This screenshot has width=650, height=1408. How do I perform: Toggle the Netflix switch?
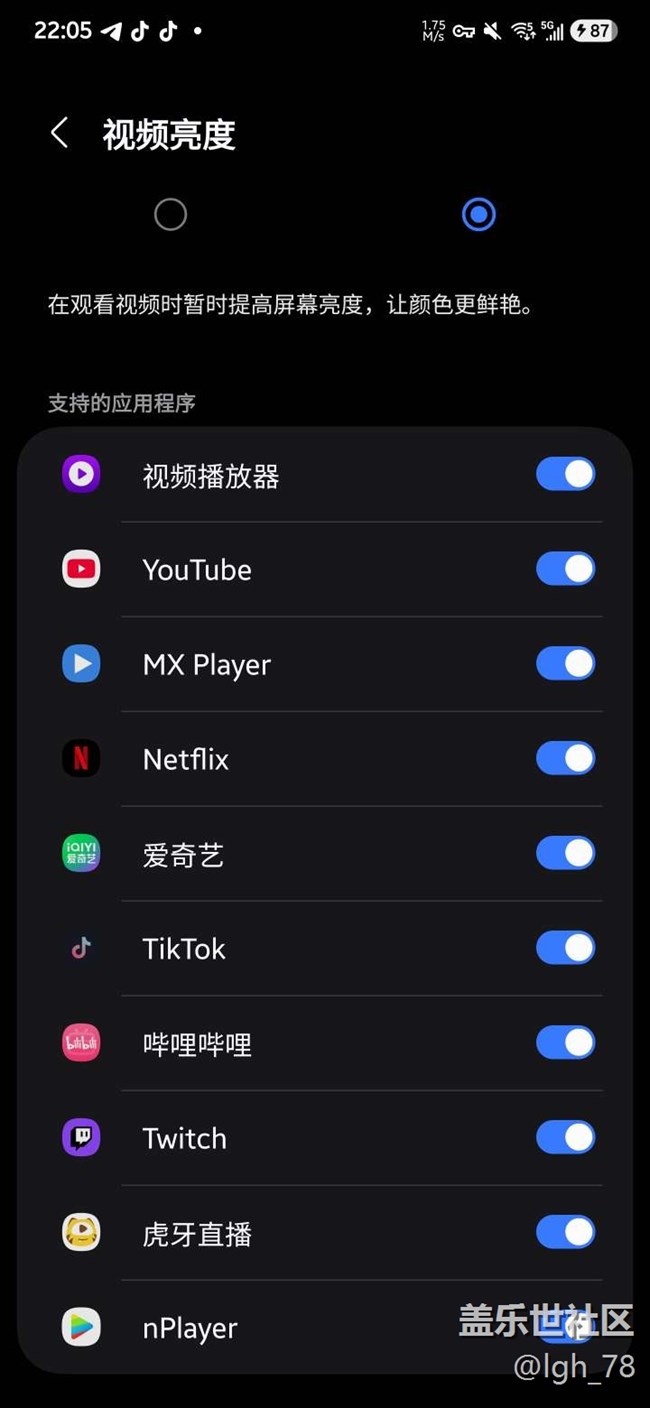pos(565,759)
